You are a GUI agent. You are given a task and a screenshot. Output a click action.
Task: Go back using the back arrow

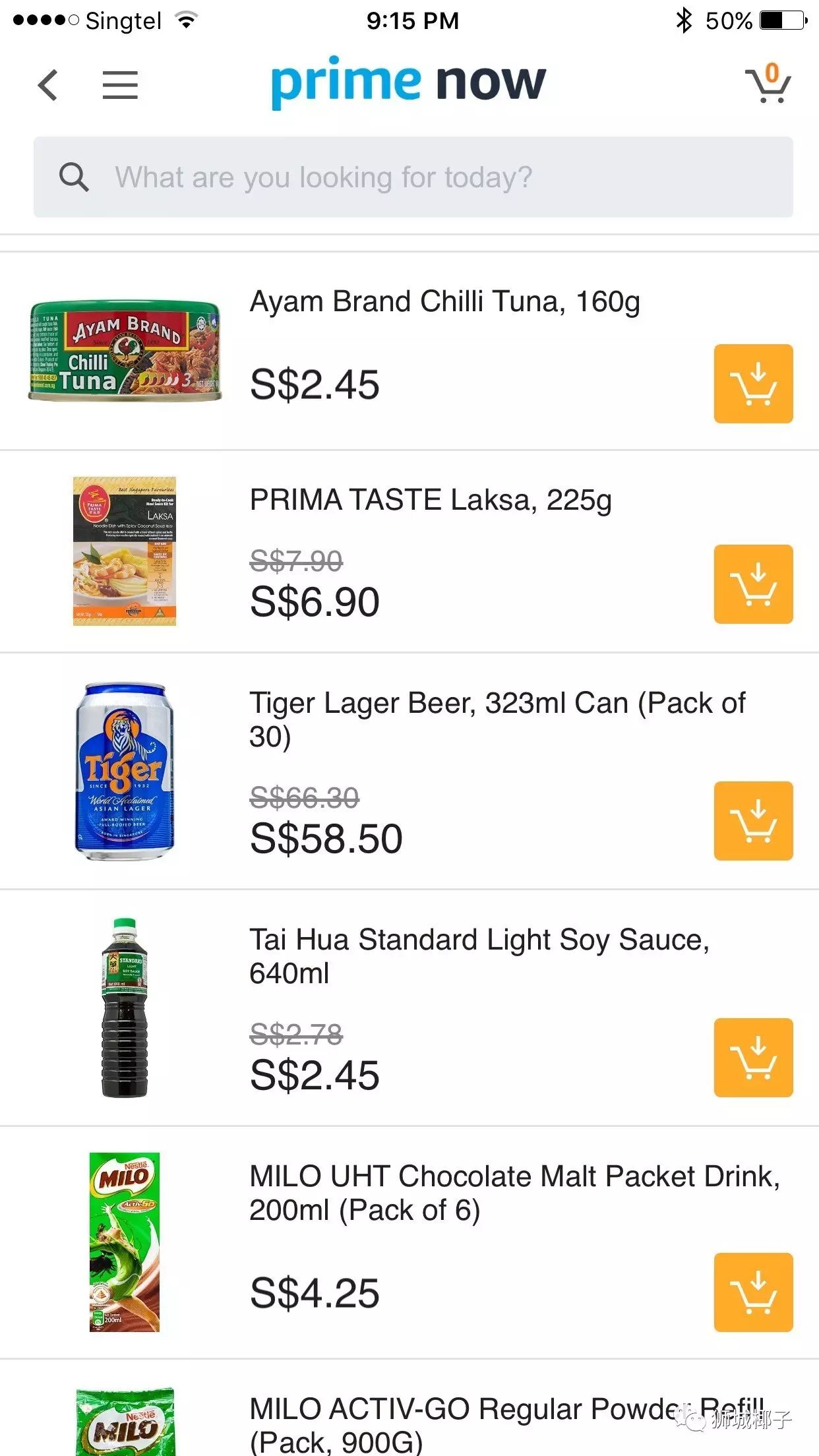[48, 85]
